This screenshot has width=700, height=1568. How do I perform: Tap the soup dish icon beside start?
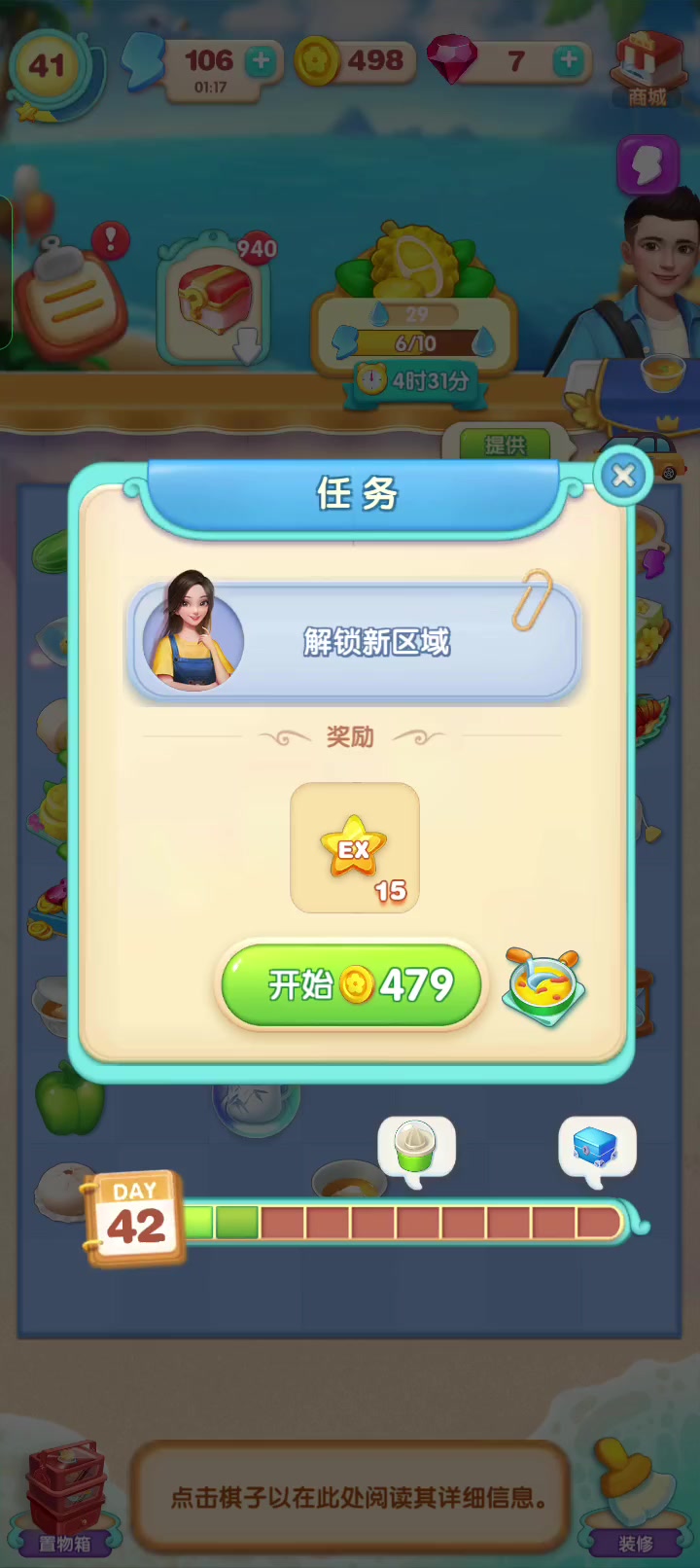tap(544, 987)
